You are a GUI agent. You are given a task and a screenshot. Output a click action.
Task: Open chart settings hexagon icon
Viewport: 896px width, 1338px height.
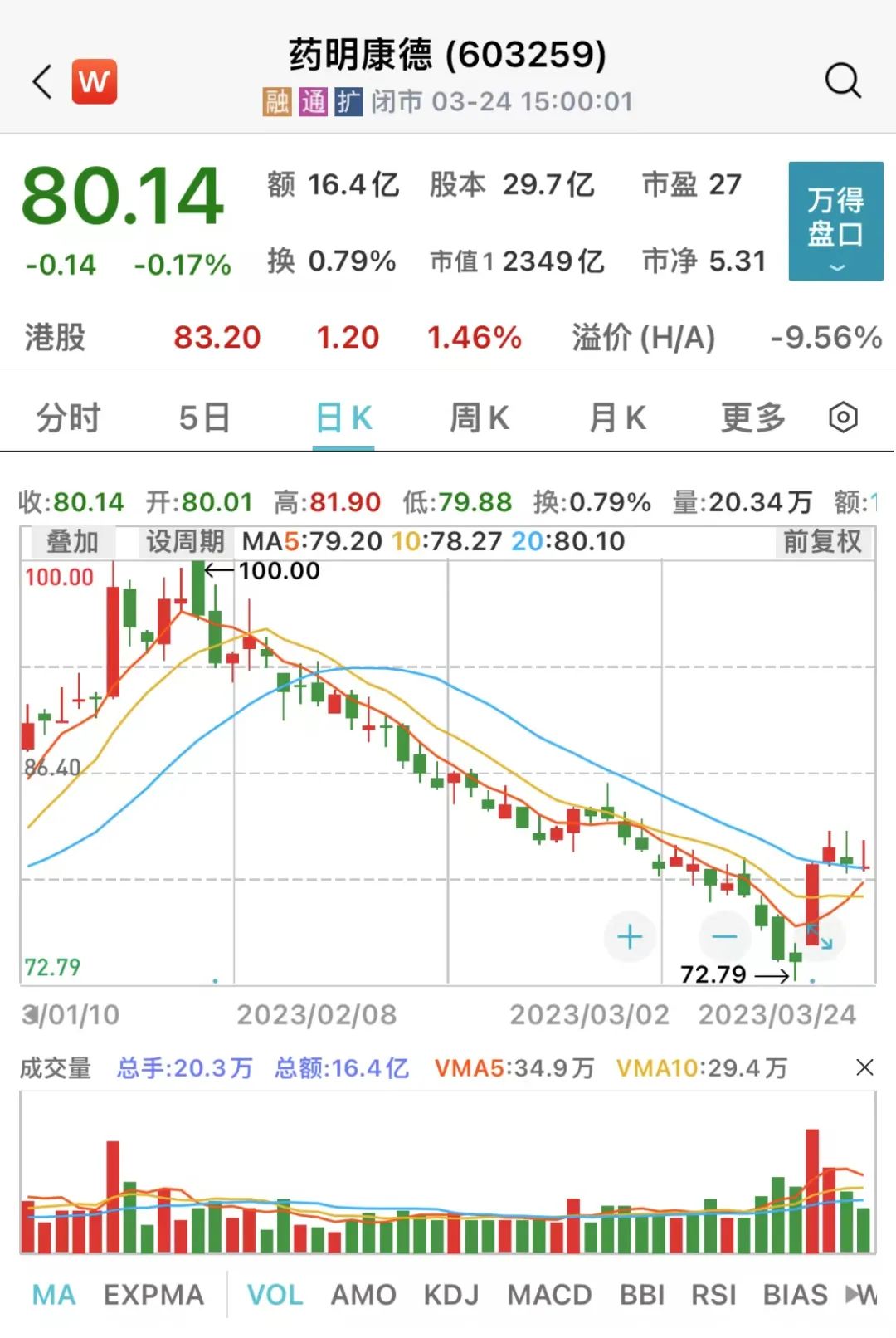843,418
